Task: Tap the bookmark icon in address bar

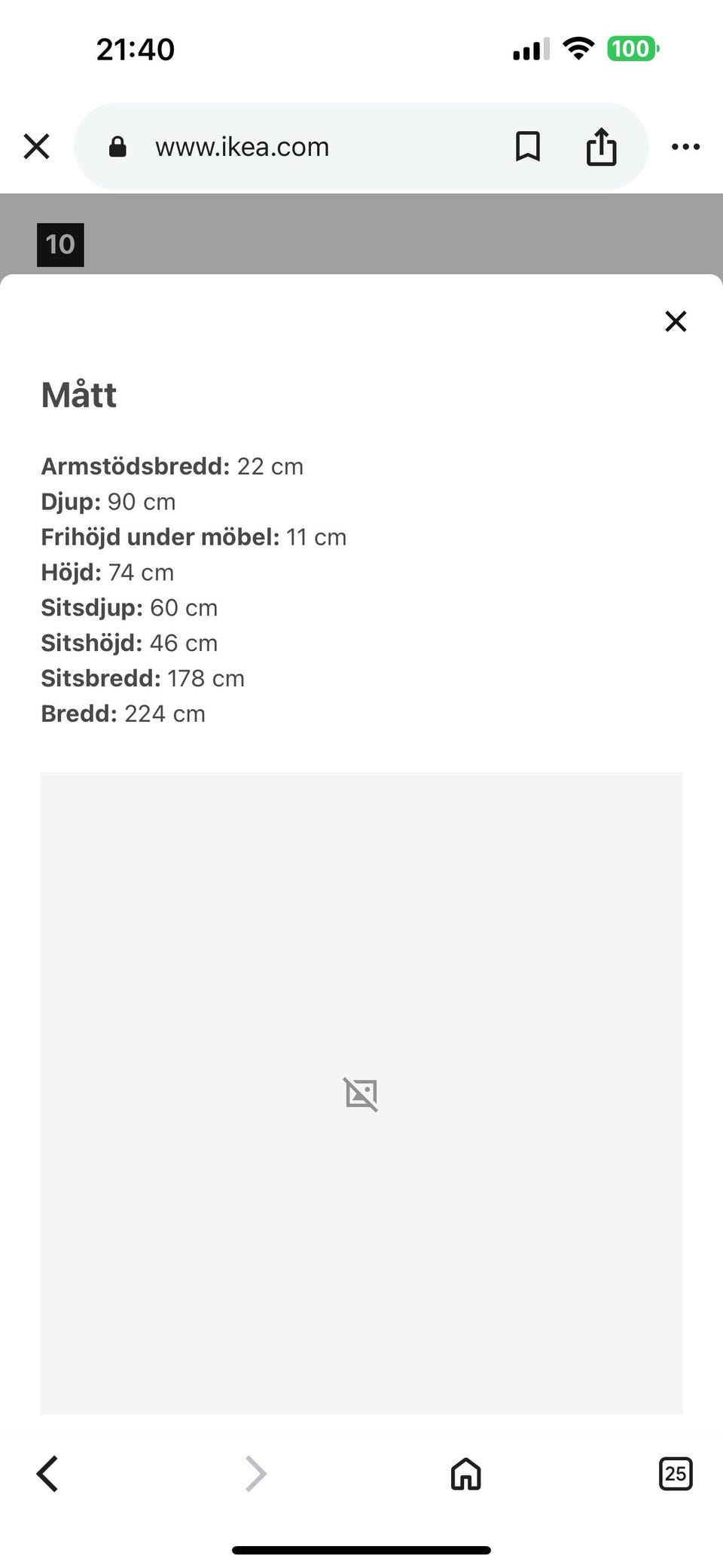Action: coord(527,146)
